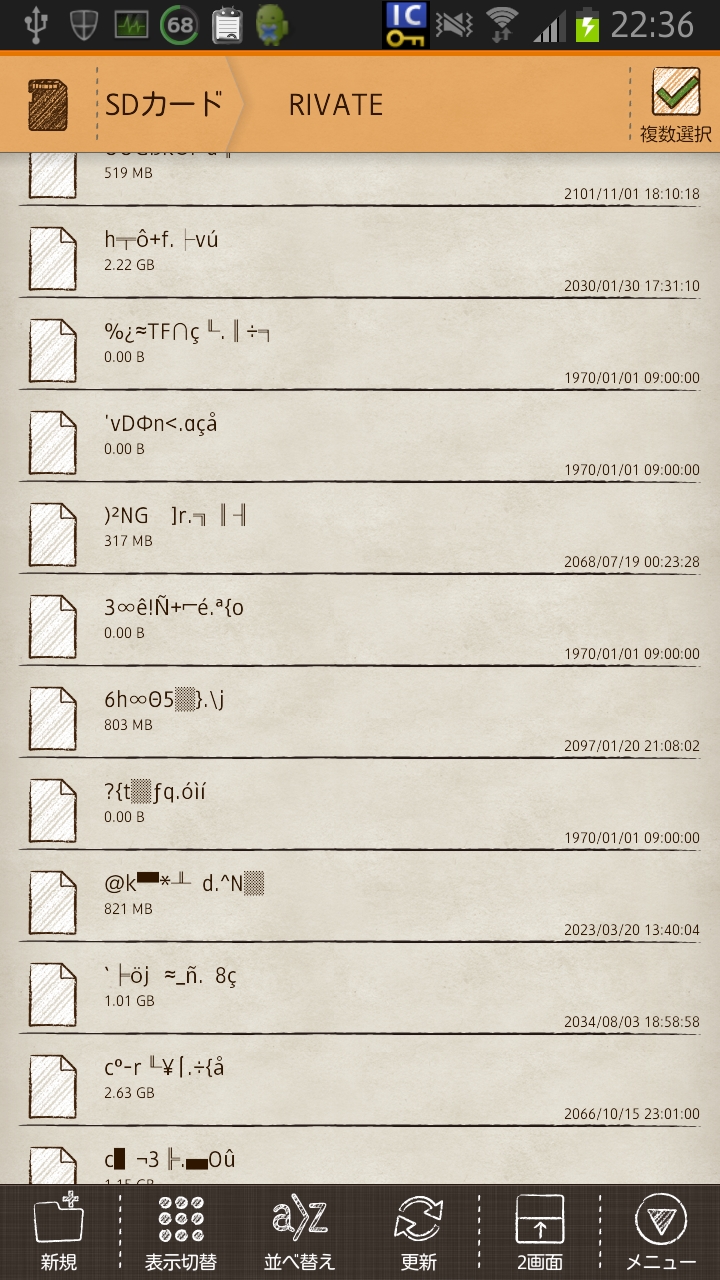Open the 317 MB file
The height and width of the screenshot is (1280, 720).
[x=360, y=528]
